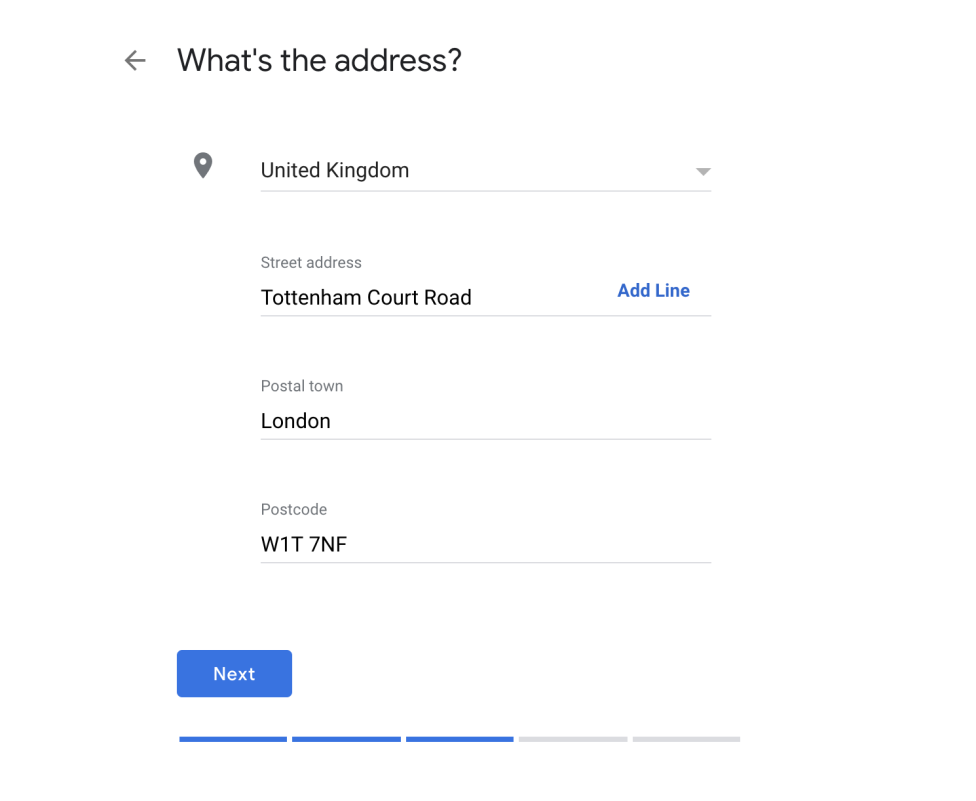Edit the Street address field
The image size is (976, 801).
(x=430, y=298)
